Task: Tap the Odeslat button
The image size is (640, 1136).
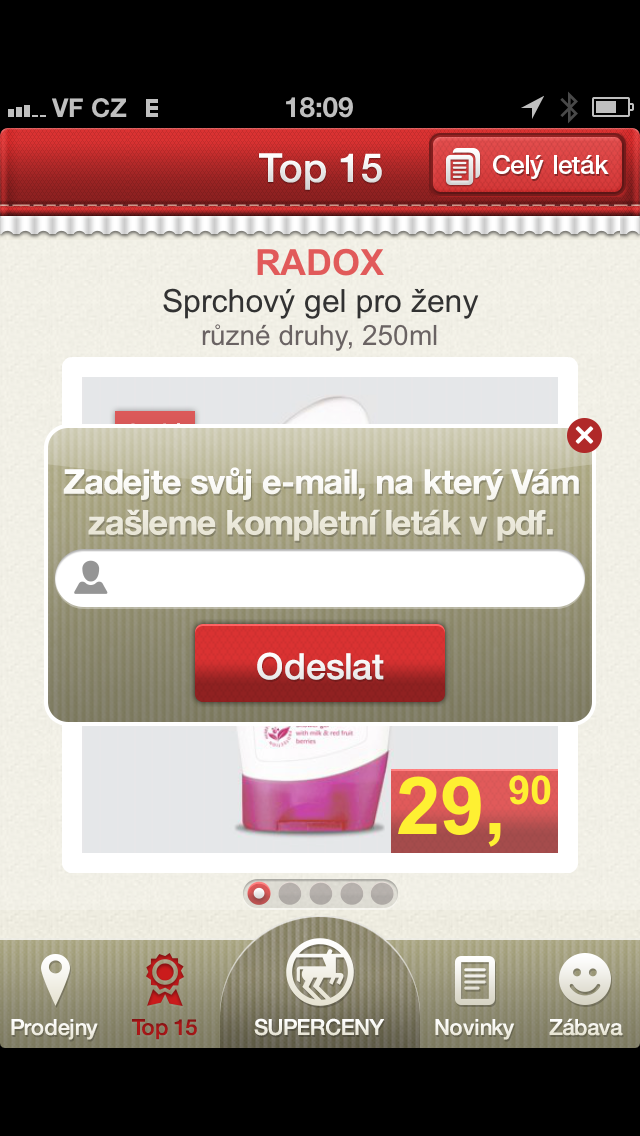Action: click(320, 664)
